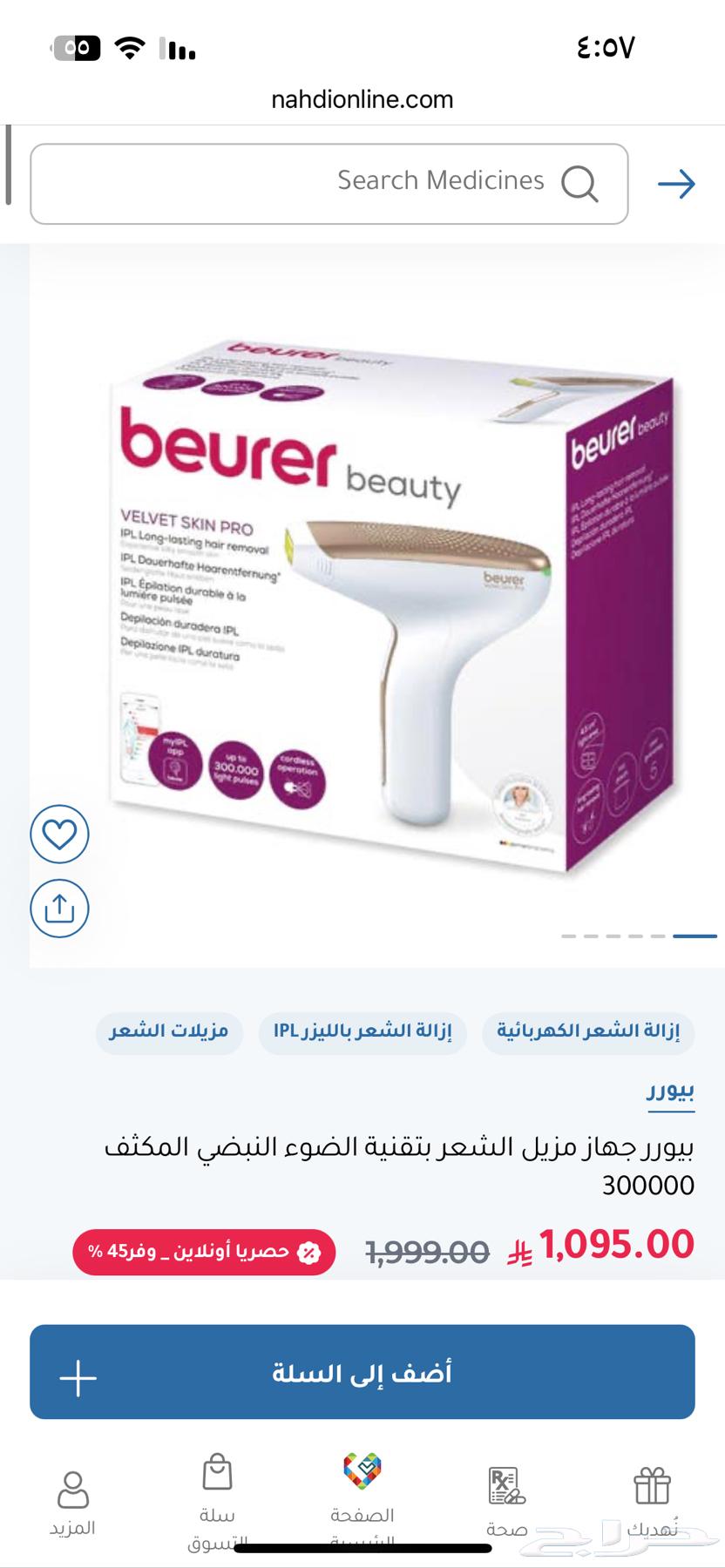Open the إزالة الشعر بالليزر IPL chip
Viewport: 725px width, 1568px height.
[362, 1032]
